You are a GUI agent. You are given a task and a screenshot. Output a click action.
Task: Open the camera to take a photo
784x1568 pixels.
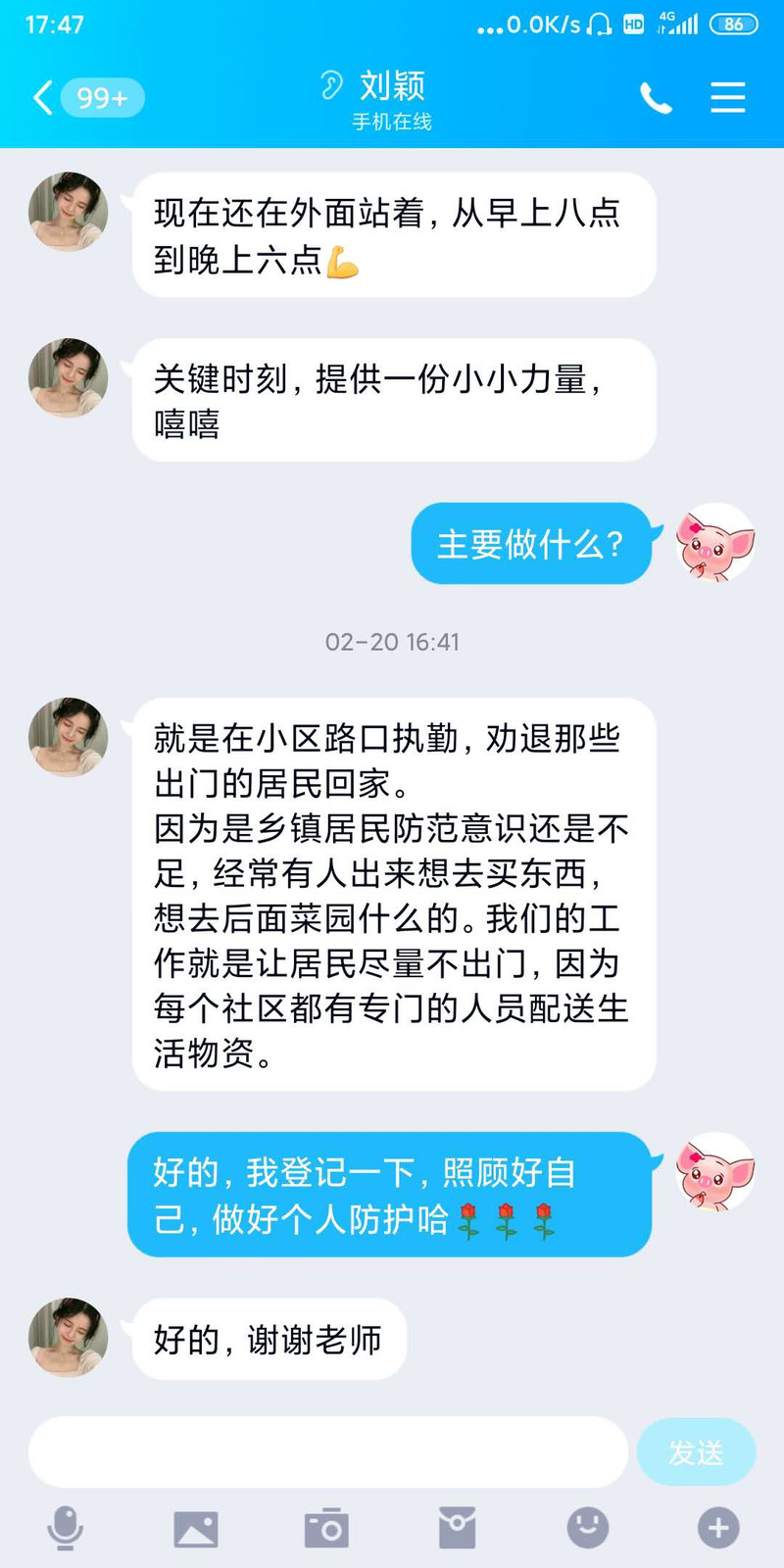[326, 1528]
